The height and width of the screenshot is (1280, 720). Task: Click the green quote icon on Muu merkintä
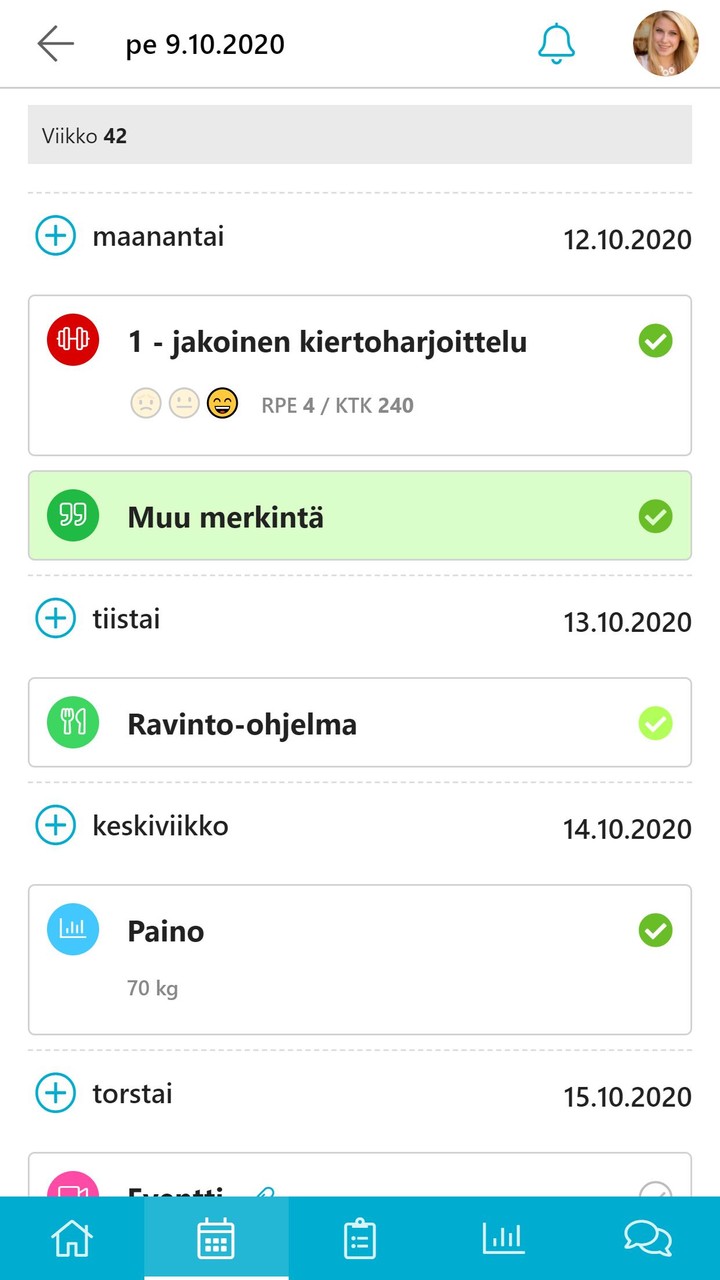point(72,516)
